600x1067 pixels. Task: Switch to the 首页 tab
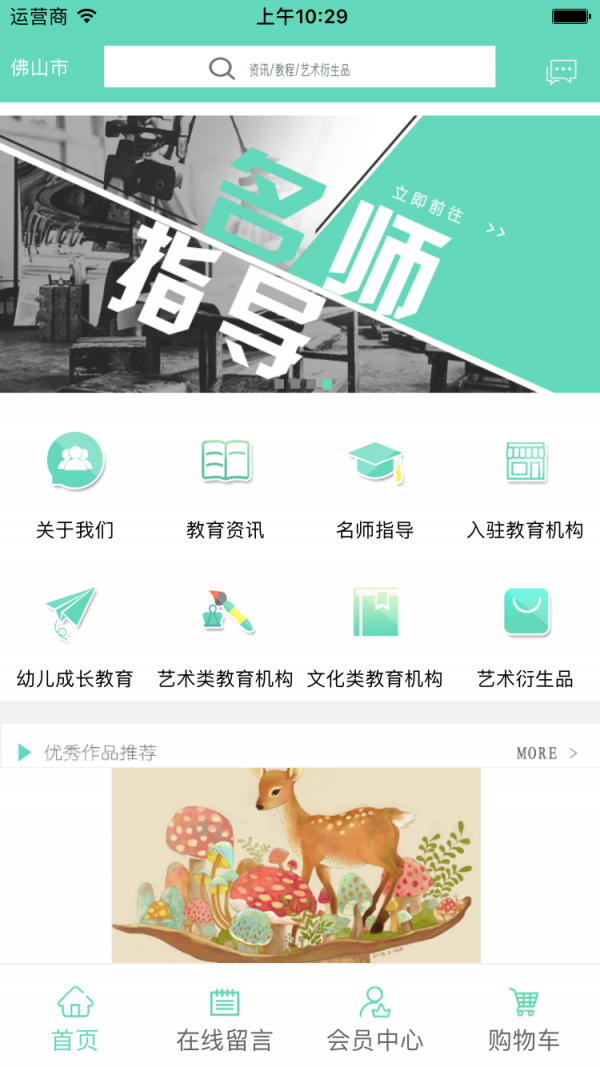pos(75,1018)
